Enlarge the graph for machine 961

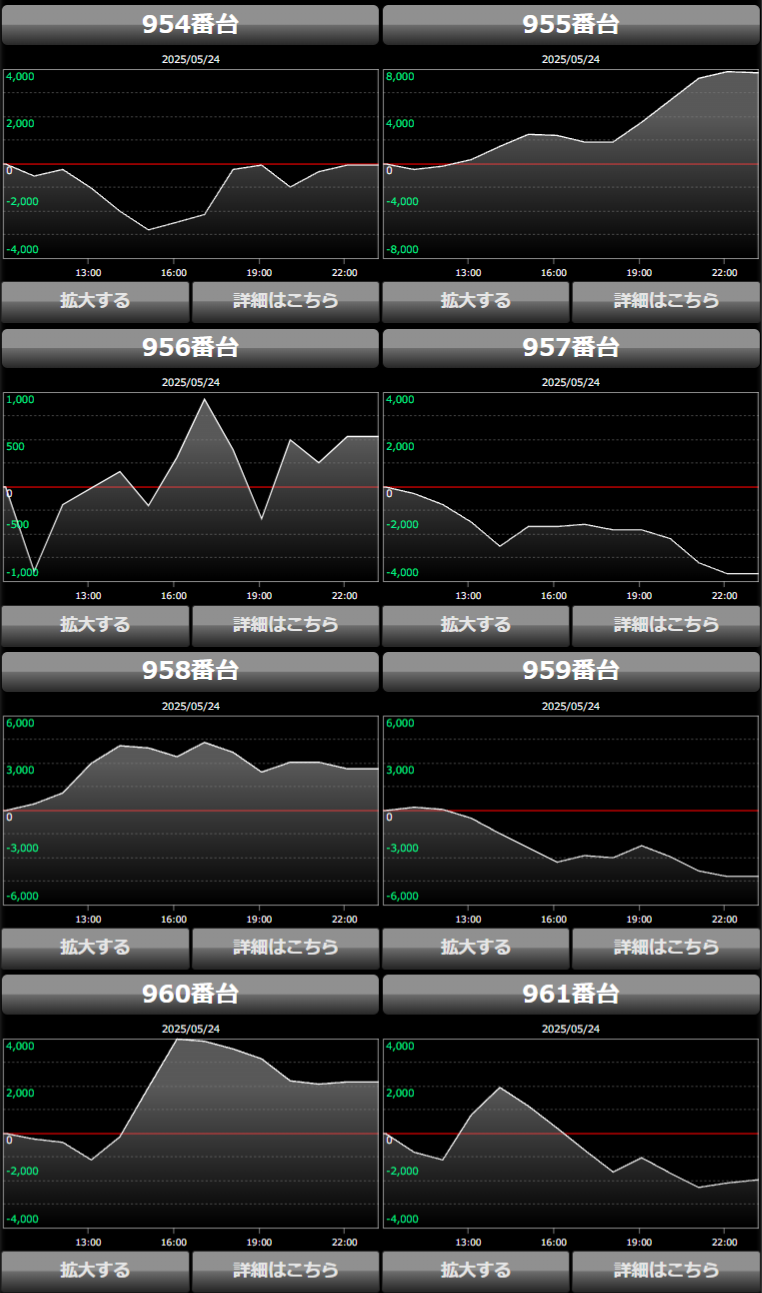(476, 1270)
